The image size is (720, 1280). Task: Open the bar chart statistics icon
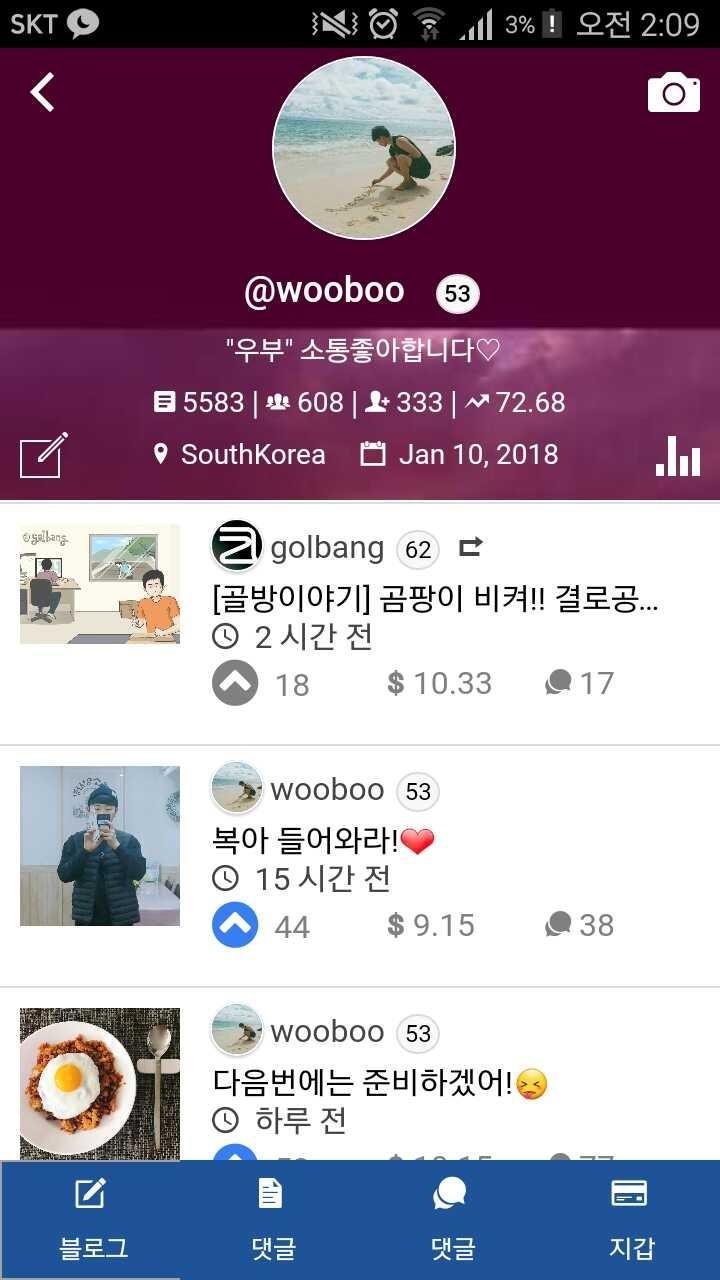click(678, 455)
